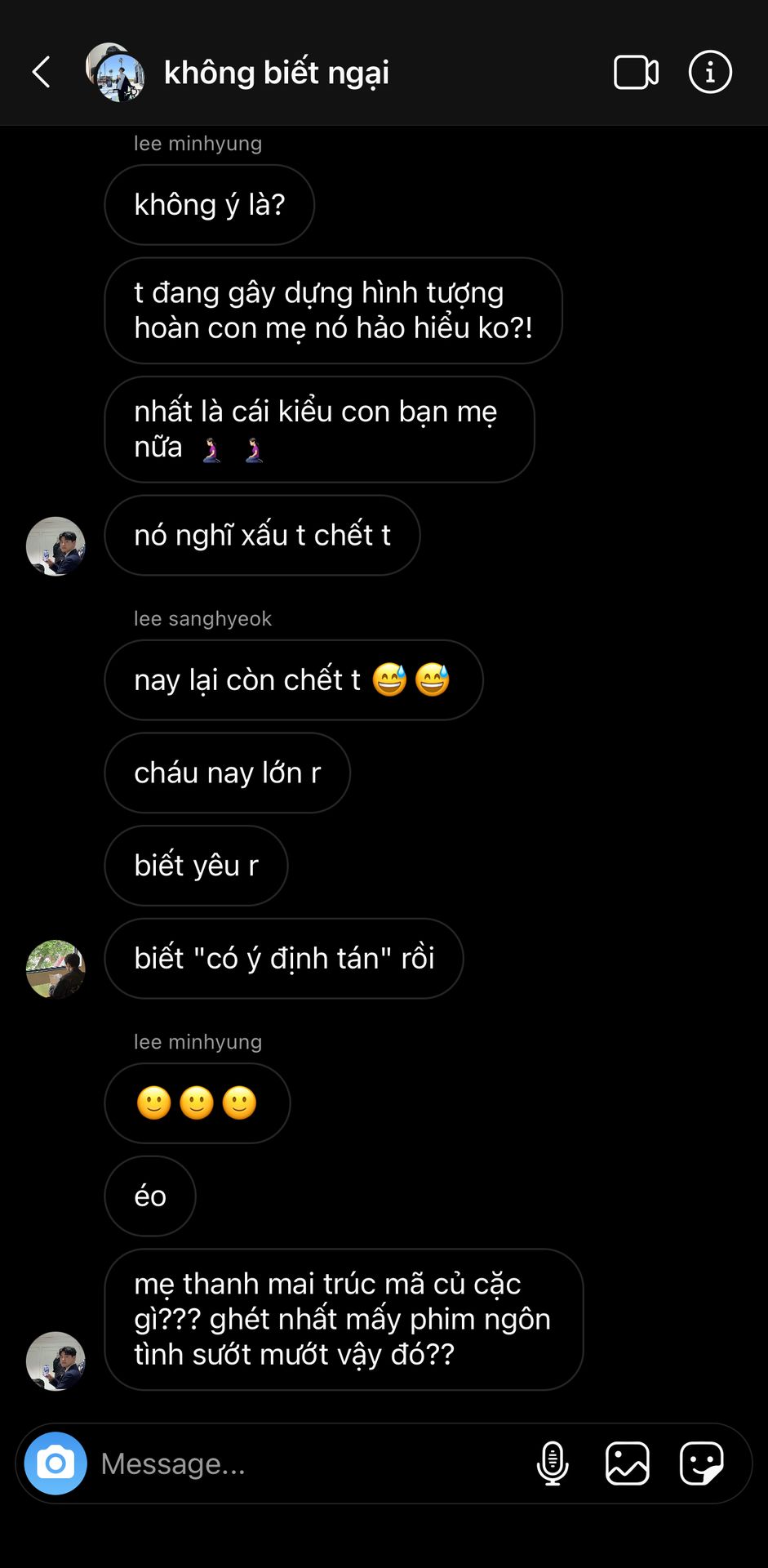Open the group avatar photo
Viewport: 768px width, 1568px height.
[115, 72]
